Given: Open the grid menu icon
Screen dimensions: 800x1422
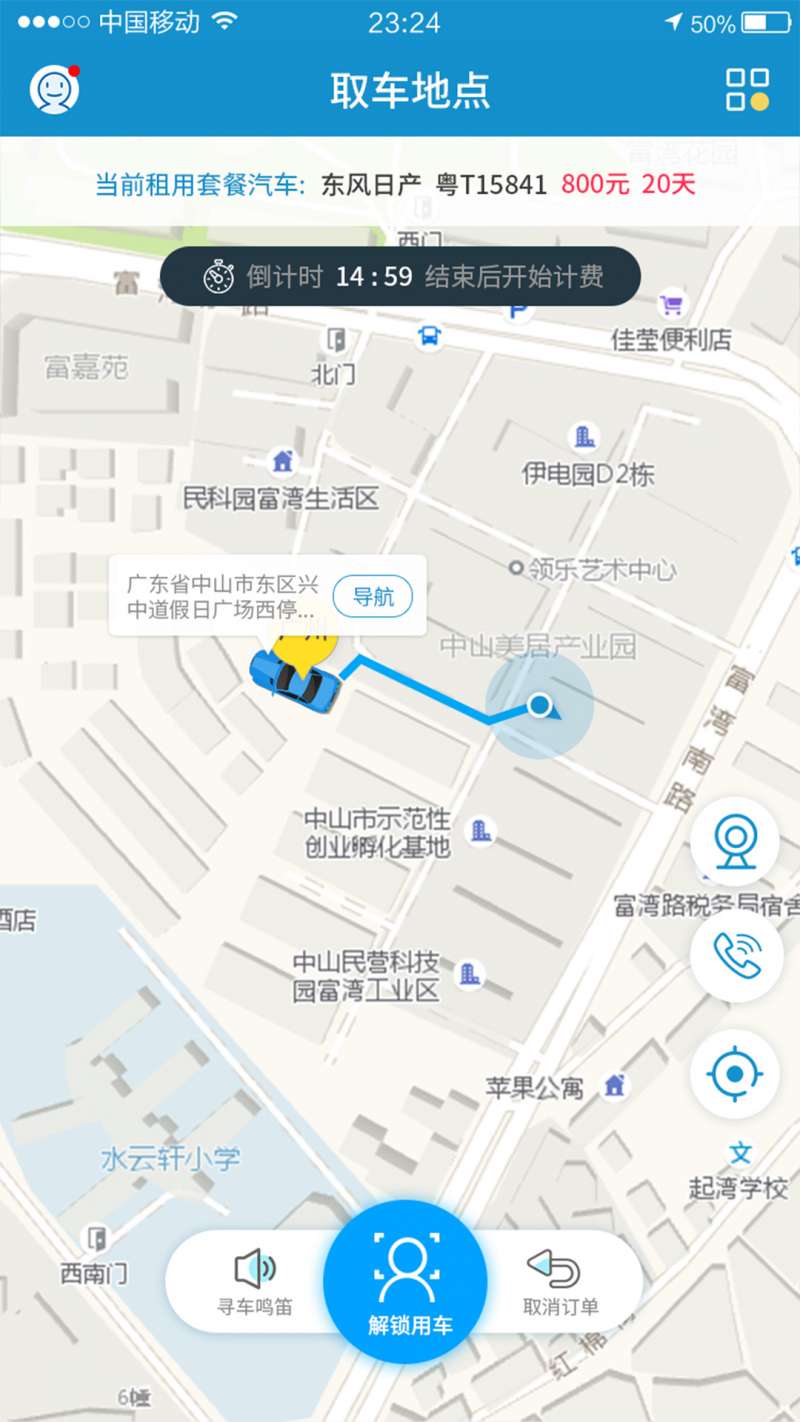Looking at the screenshot, I should pyautogui.click(x=747, y=90).
